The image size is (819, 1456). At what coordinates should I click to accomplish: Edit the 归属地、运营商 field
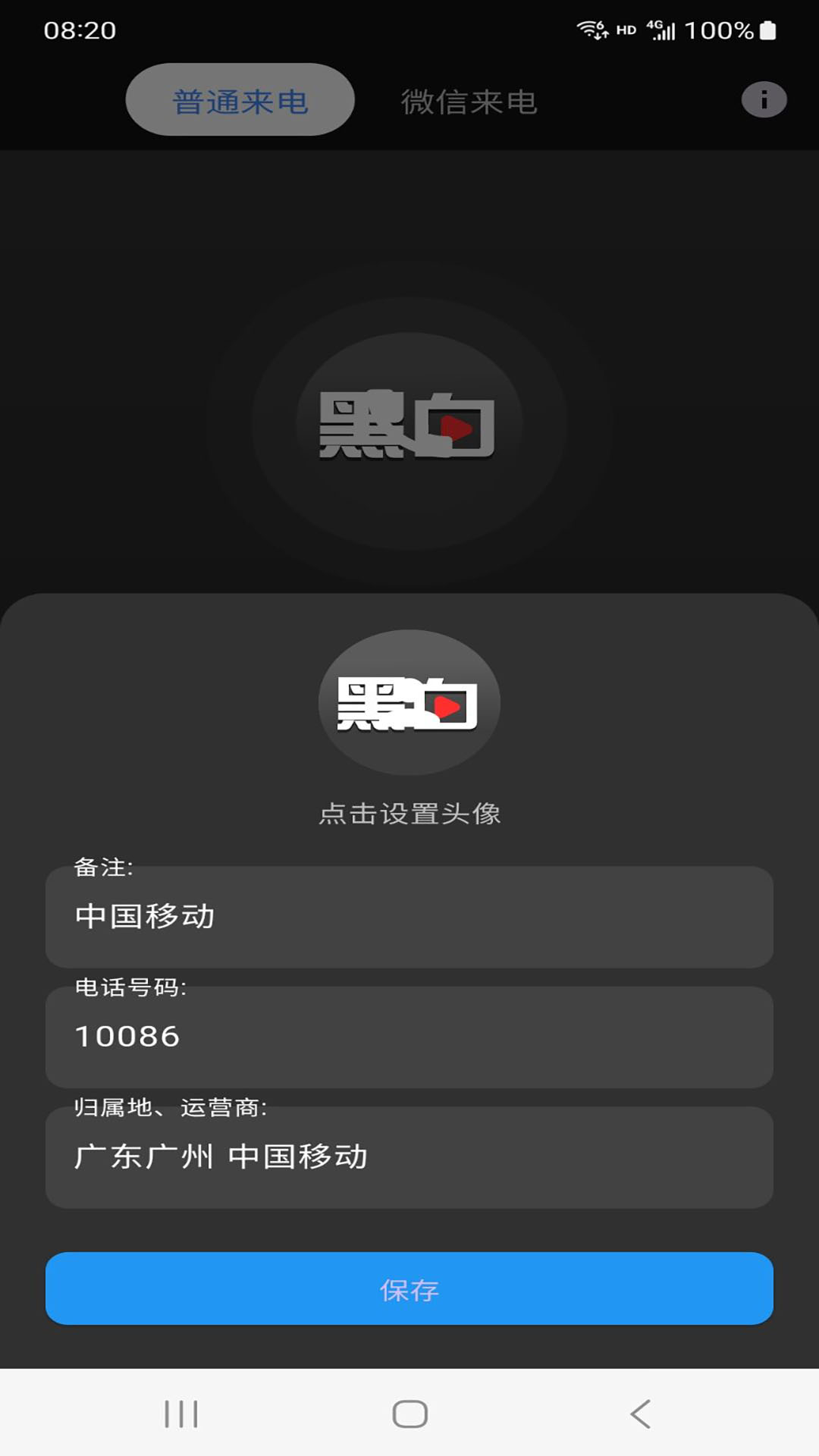click(409, 1157)
